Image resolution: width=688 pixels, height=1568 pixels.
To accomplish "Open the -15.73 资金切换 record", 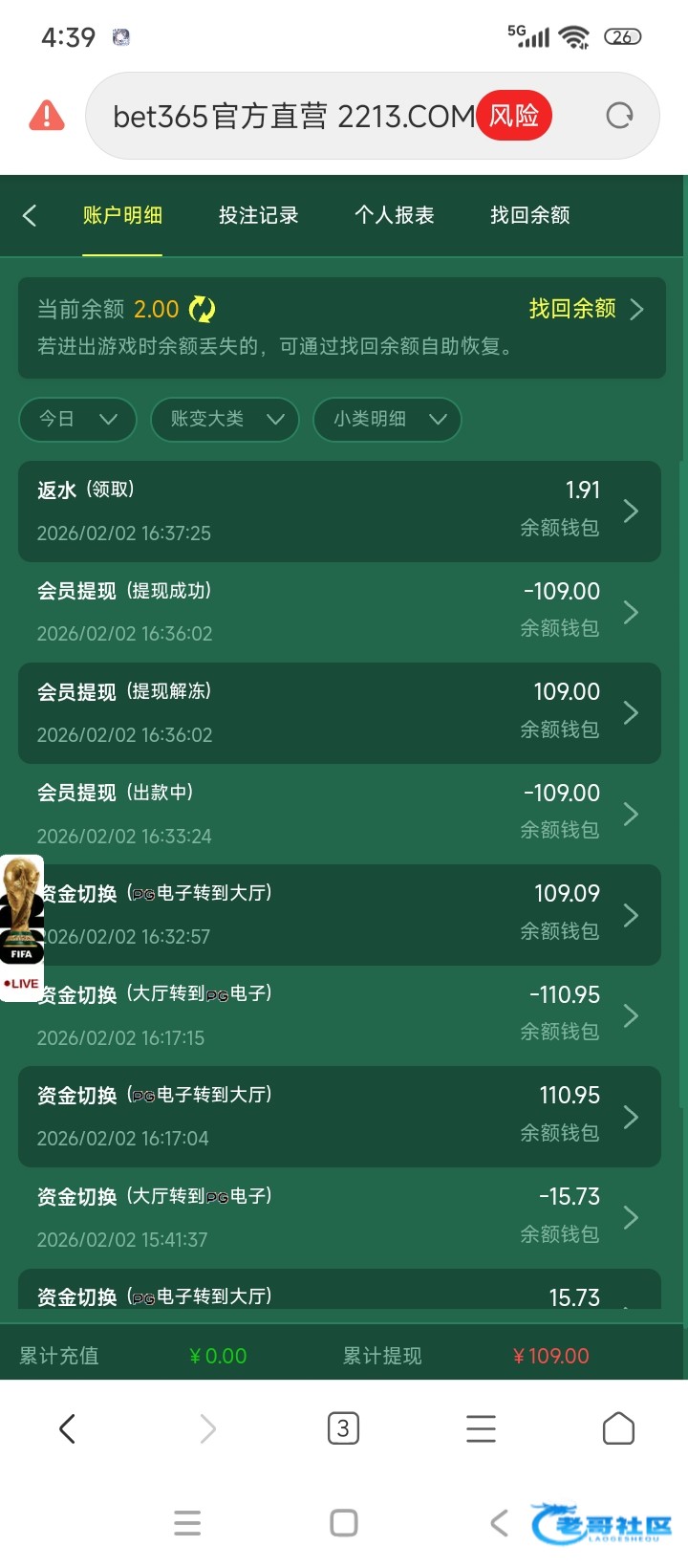I will tap(339, 1217).
